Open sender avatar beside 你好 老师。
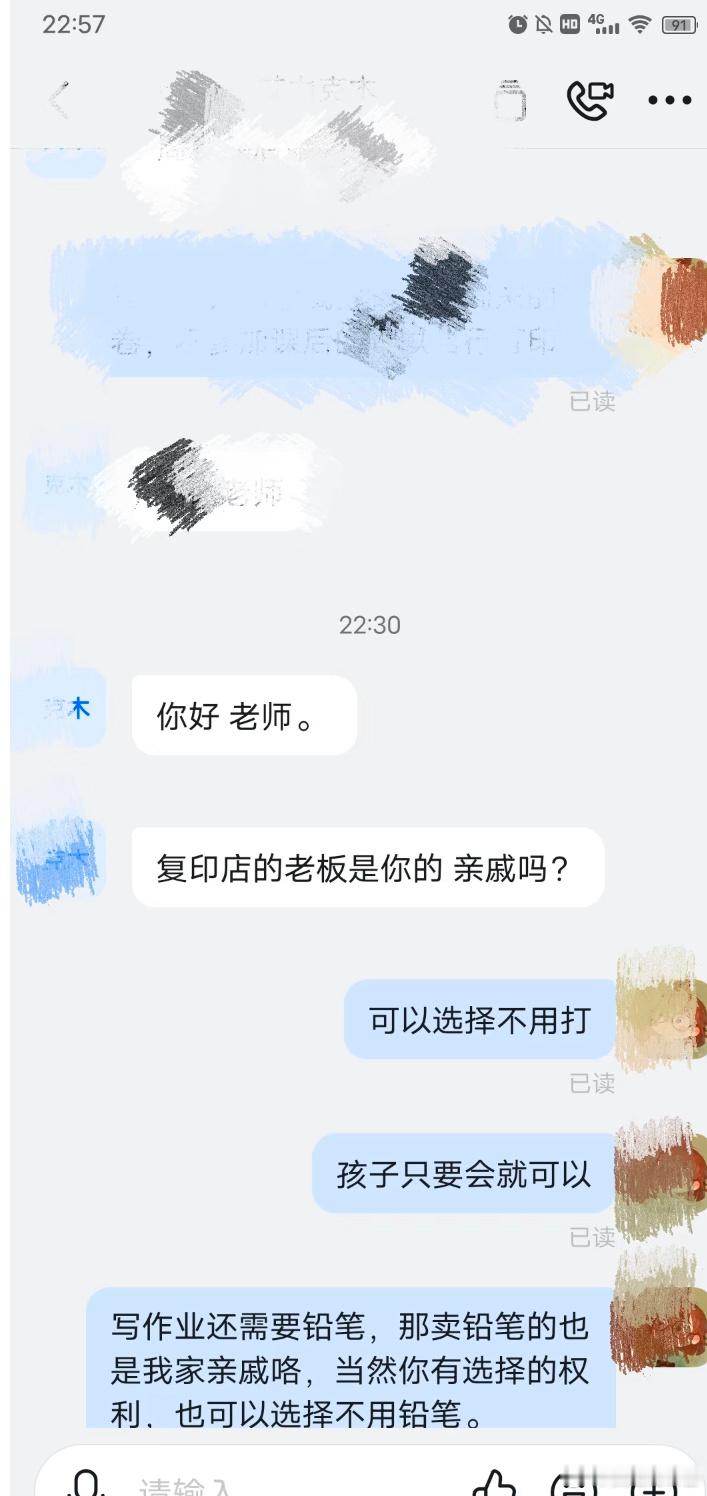707x1496 pixels. point(66,709)
